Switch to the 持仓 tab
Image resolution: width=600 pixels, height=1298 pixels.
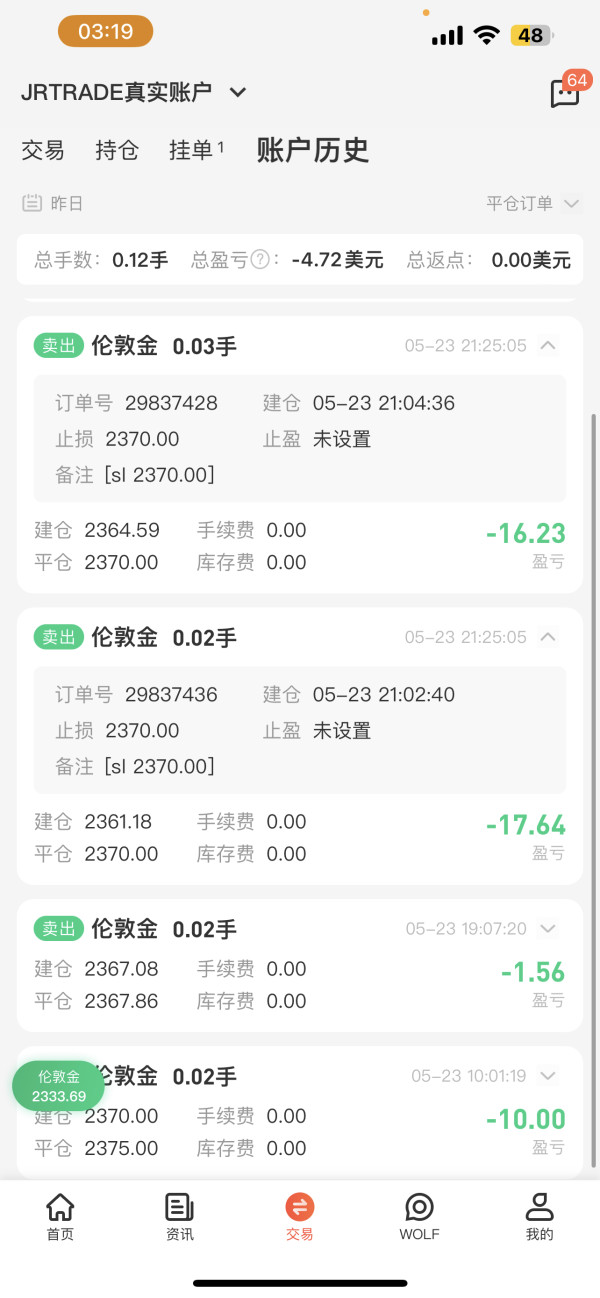tap(117, 151)
